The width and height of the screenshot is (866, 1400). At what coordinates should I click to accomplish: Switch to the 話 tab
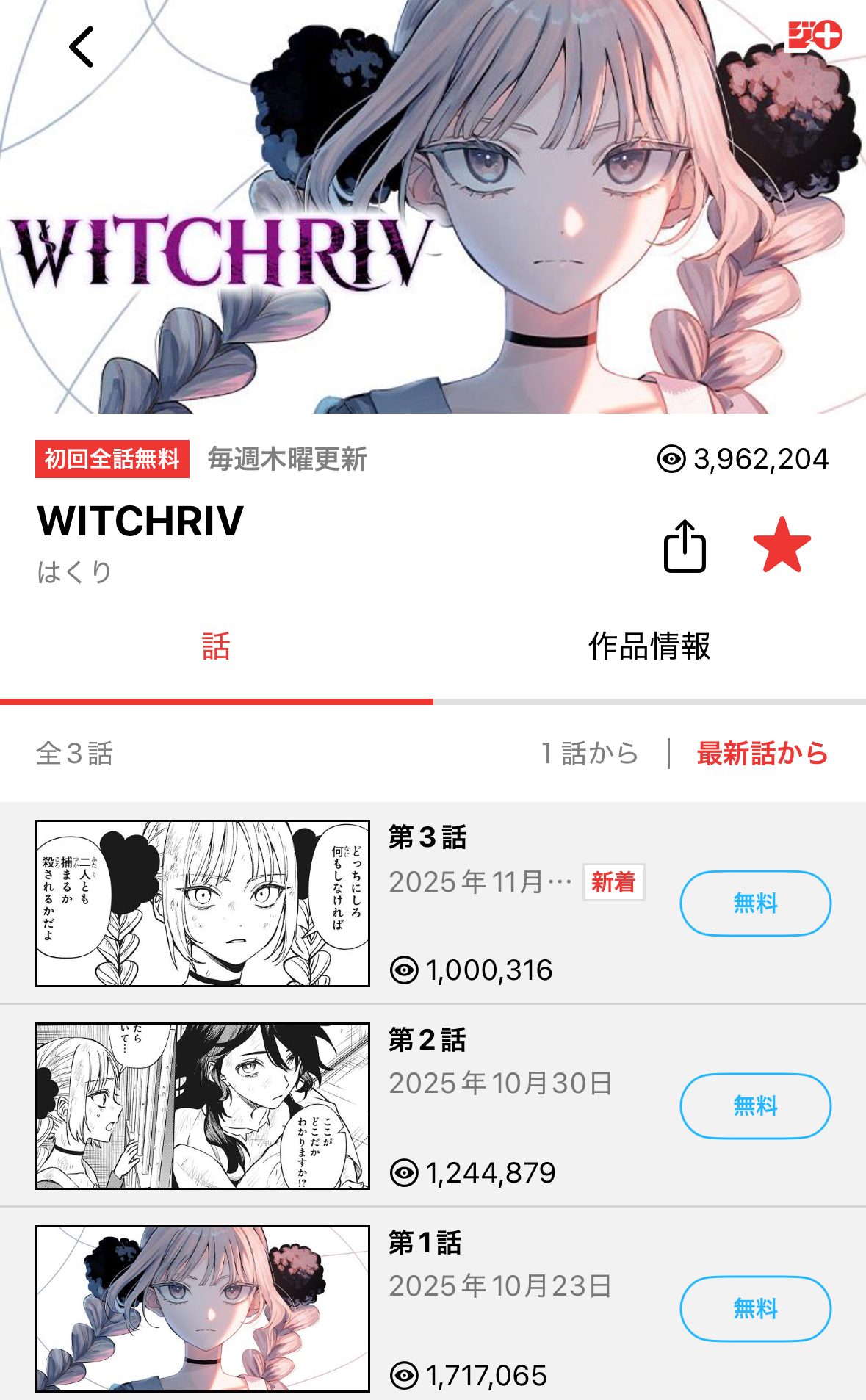coord(216,646)
